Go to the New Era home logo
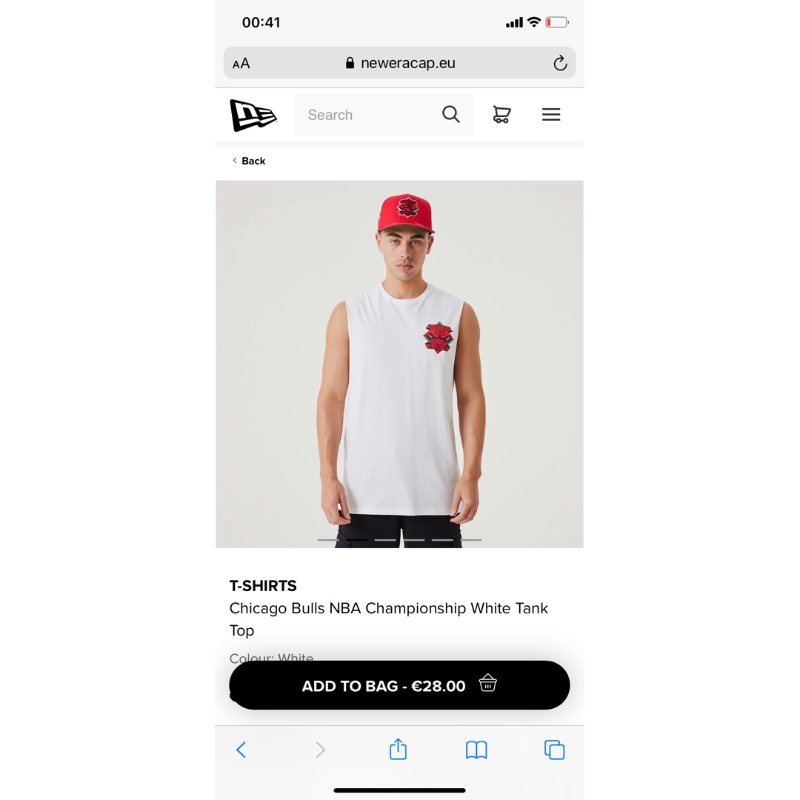The image size is (800, 800). pyautogui.click(x=252, y=115)
